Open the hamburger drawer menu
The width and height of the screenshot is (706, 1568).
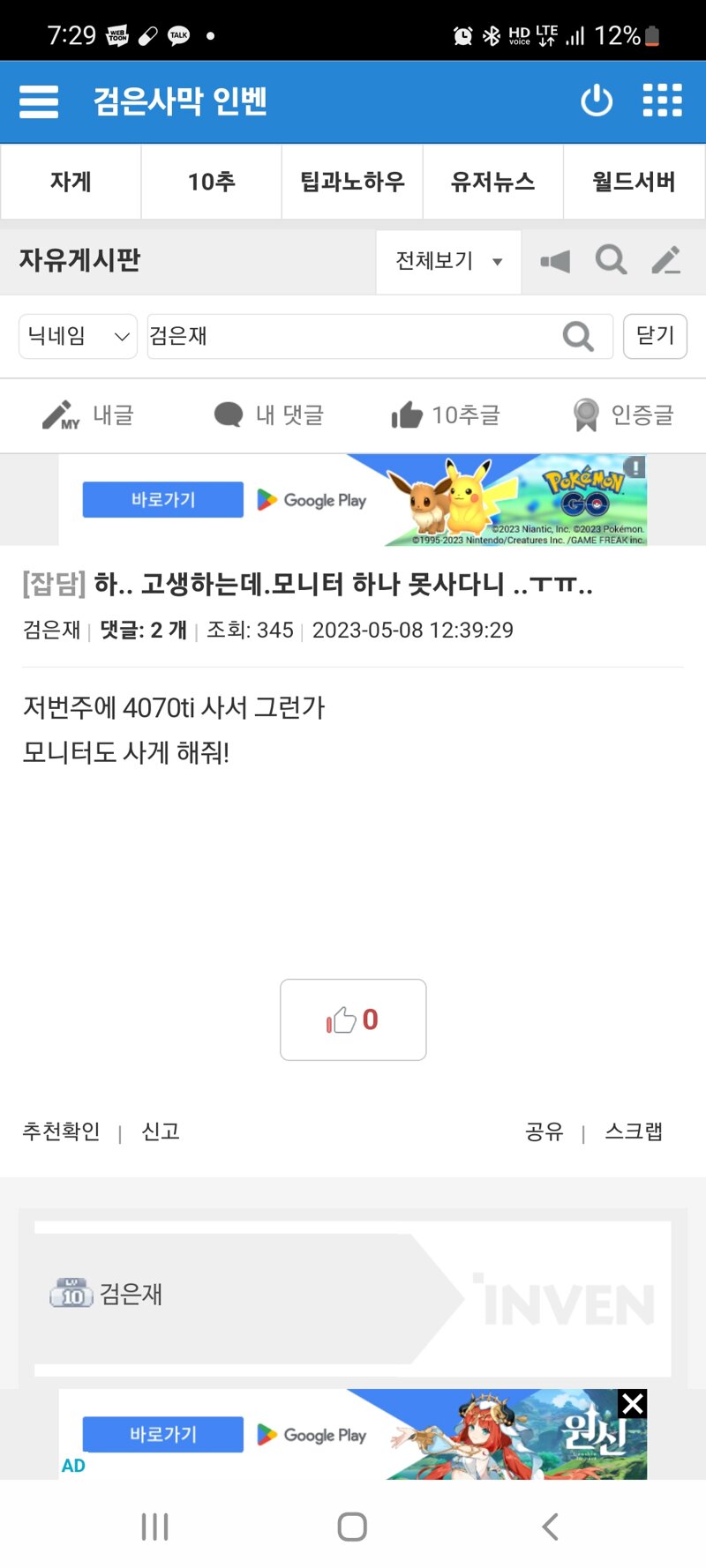[x=39, y=101]
